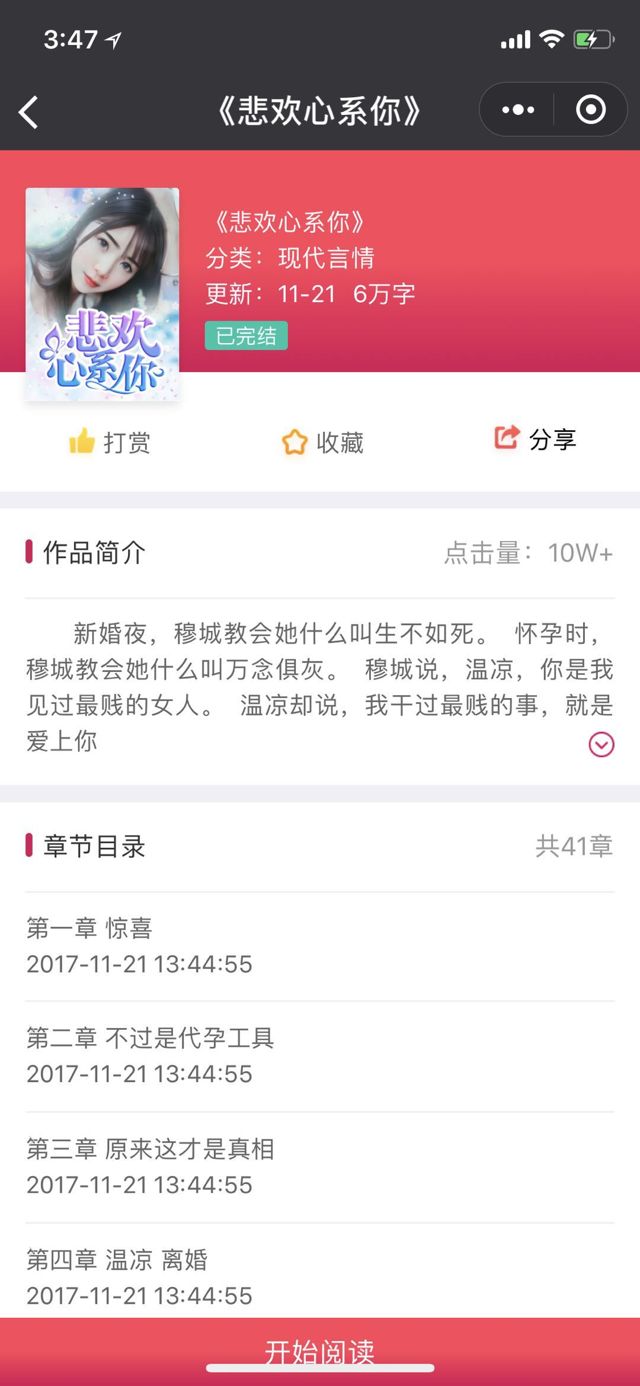Open chapter 第一章 惊喜

point(139,946)
